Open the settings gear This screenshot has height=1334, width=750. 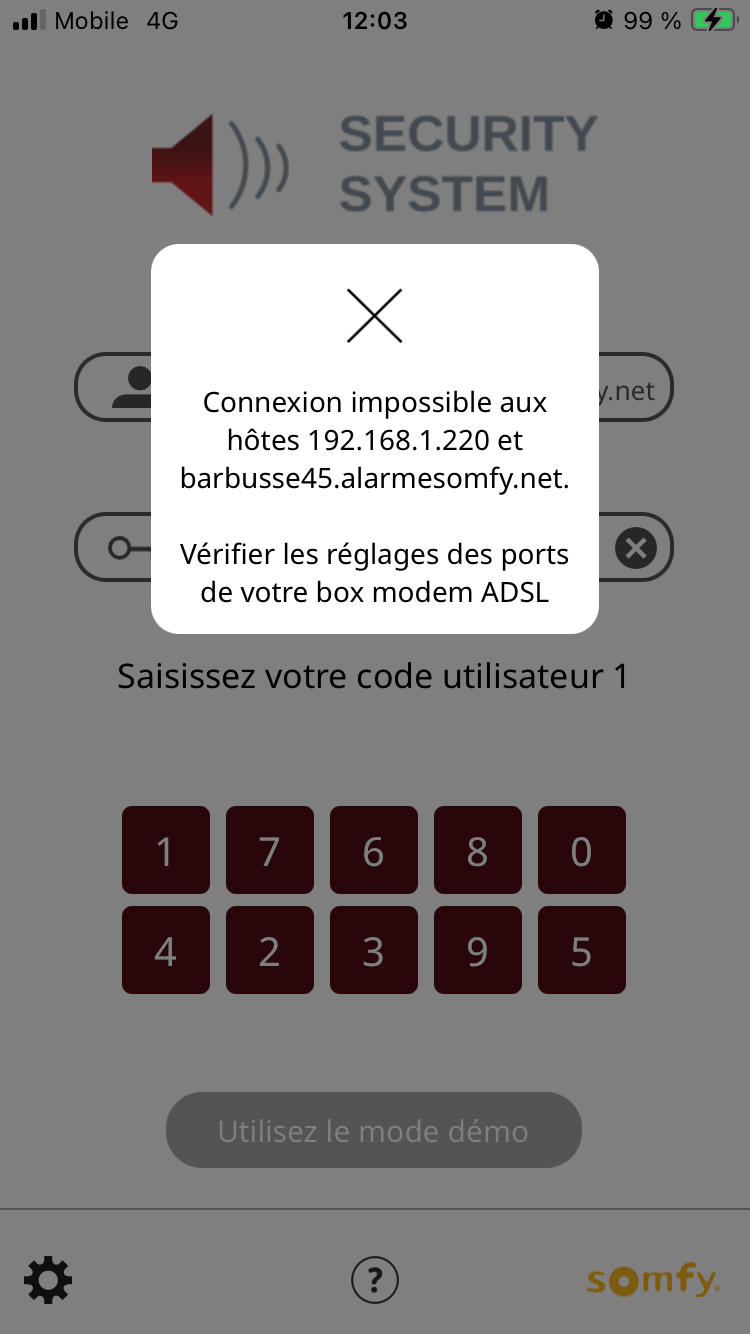48,1280
